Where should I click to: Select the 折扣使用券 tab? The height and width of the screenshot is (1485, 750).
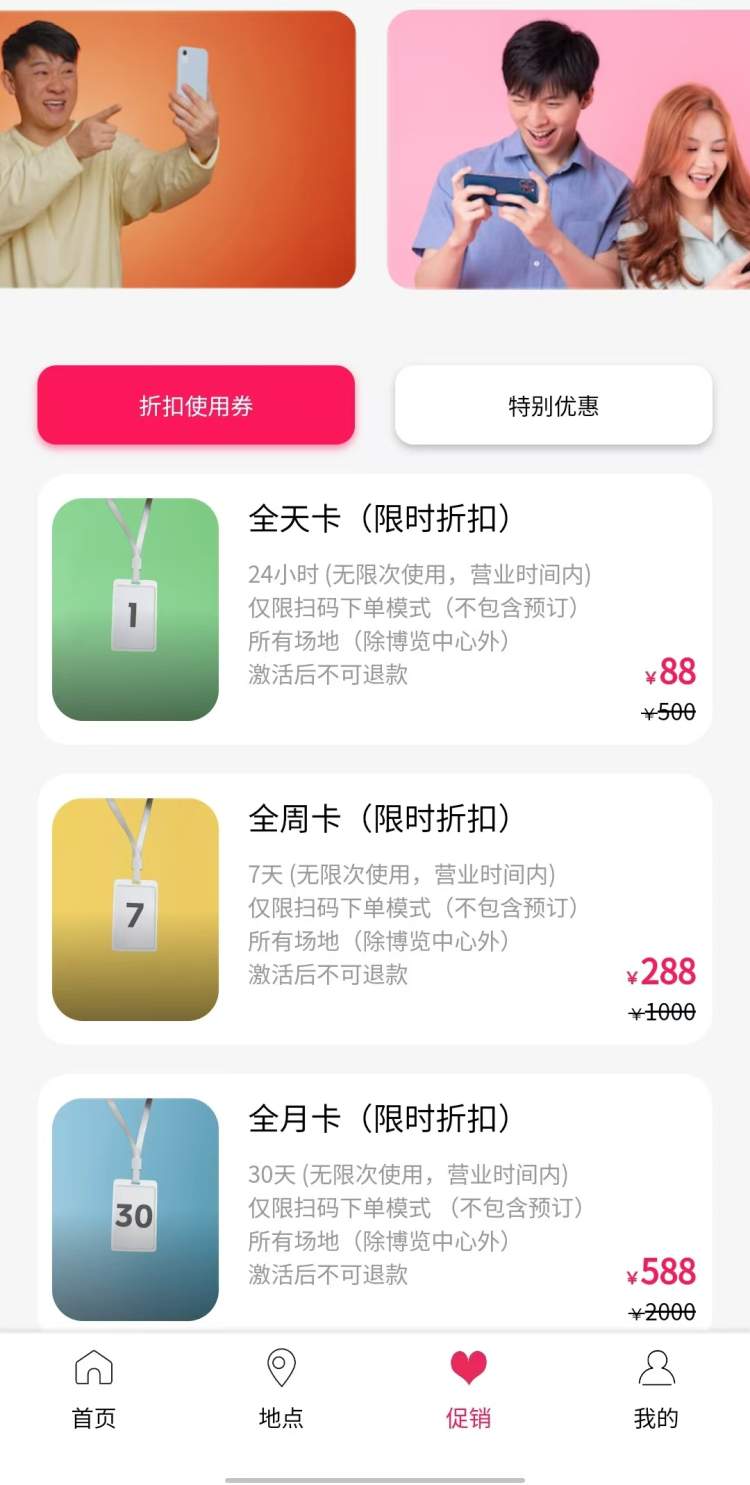[196, 405]
